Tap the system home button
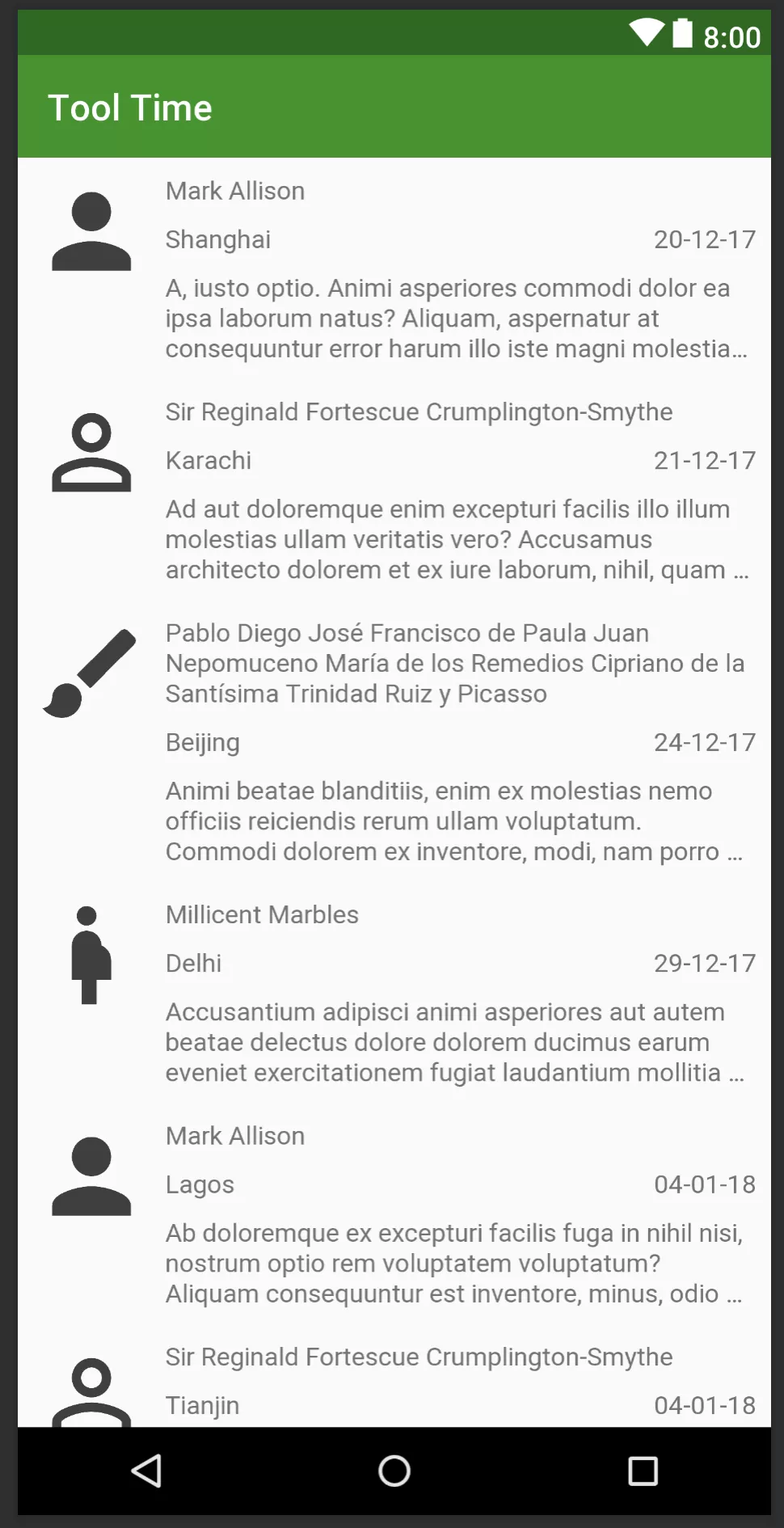The image size is (784, 1528). 394,1471
